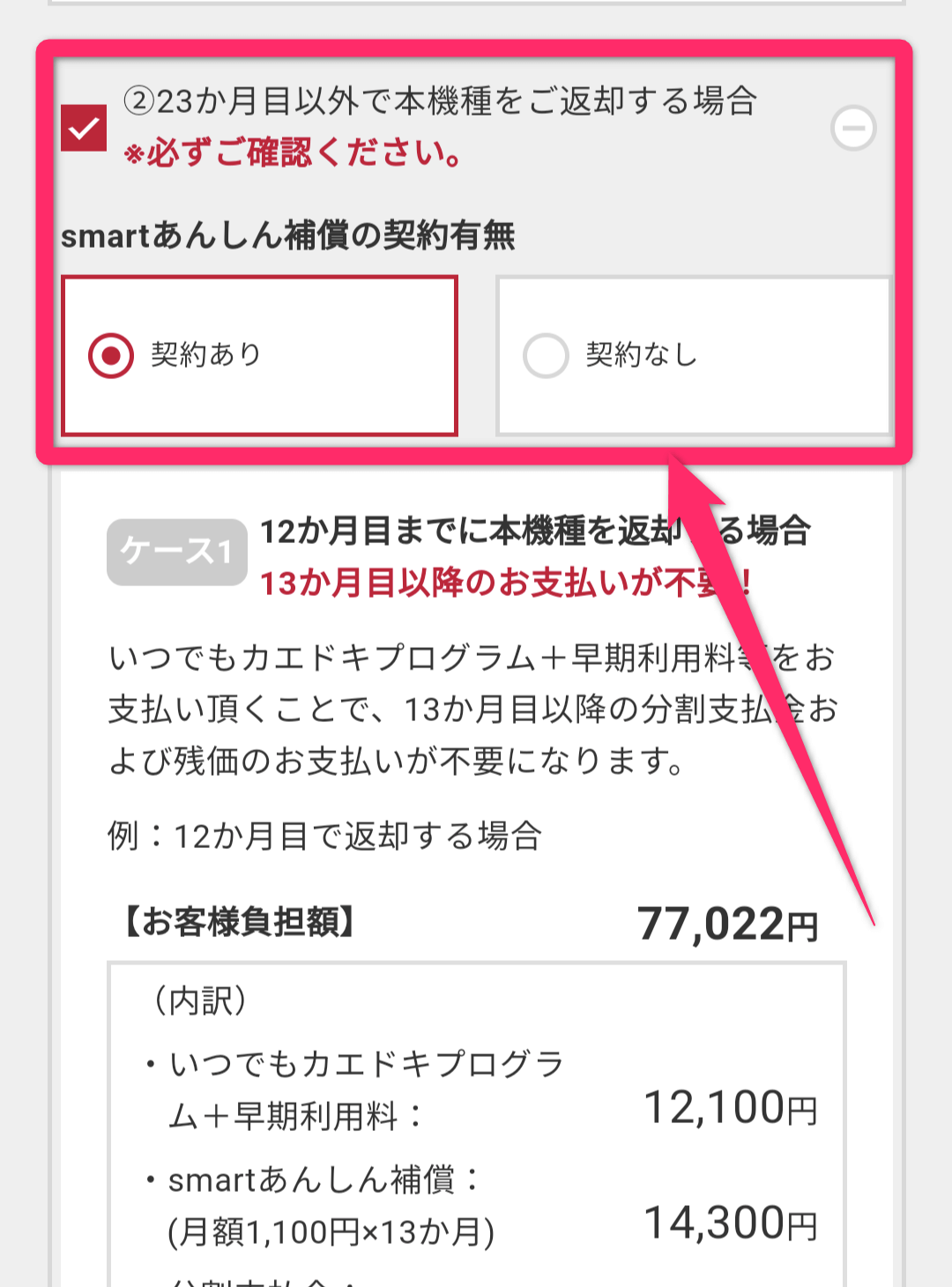Click the minus circle icon to collapse the section
952x1287 pixels.
(x=852, y=130)
